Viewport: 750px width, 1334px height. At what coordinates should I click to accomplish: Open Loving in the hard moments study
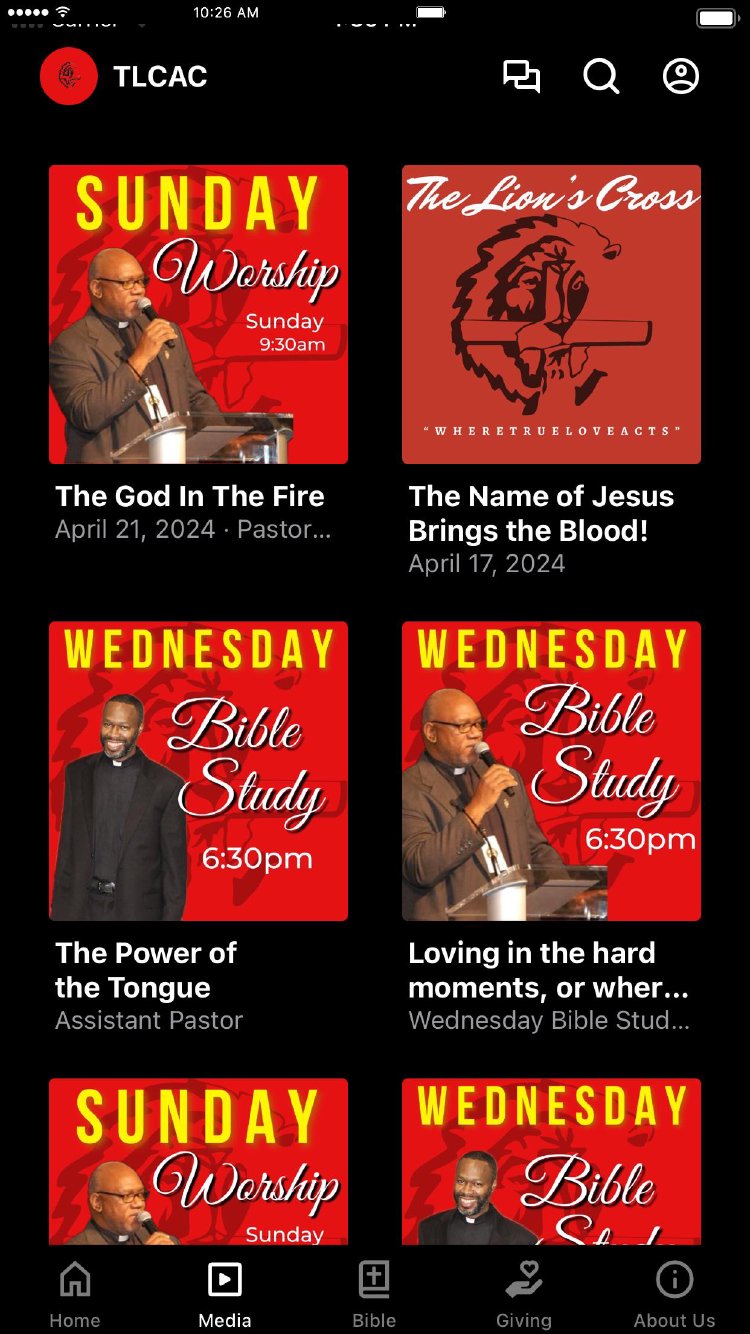[551, 770]
